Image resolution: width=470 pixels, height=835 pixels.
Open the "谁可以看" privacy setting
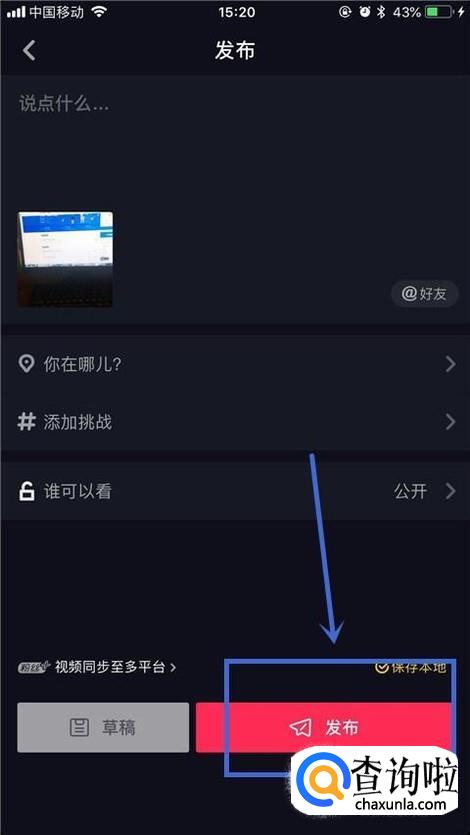235,491
